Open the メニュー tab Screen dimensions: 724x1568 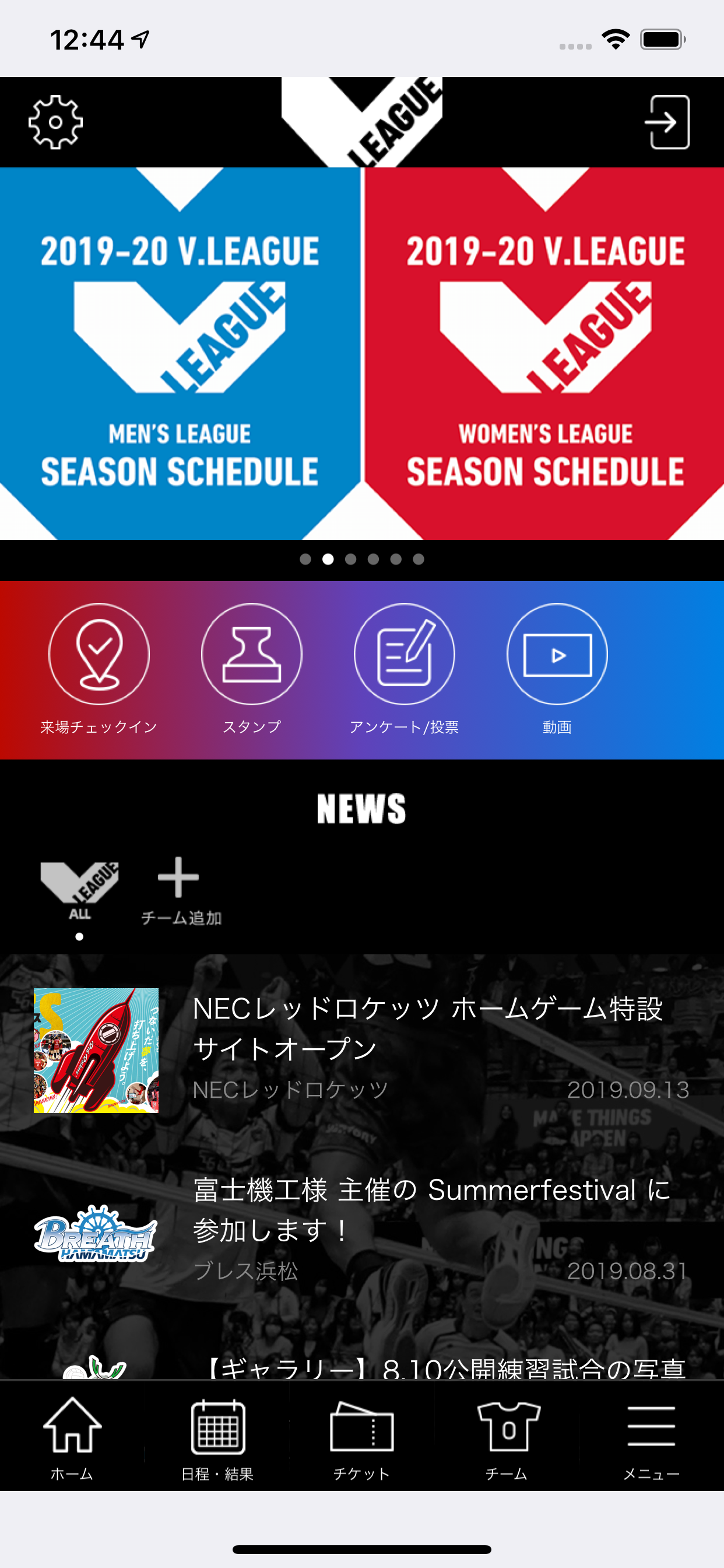click(x=651, y=1439)
